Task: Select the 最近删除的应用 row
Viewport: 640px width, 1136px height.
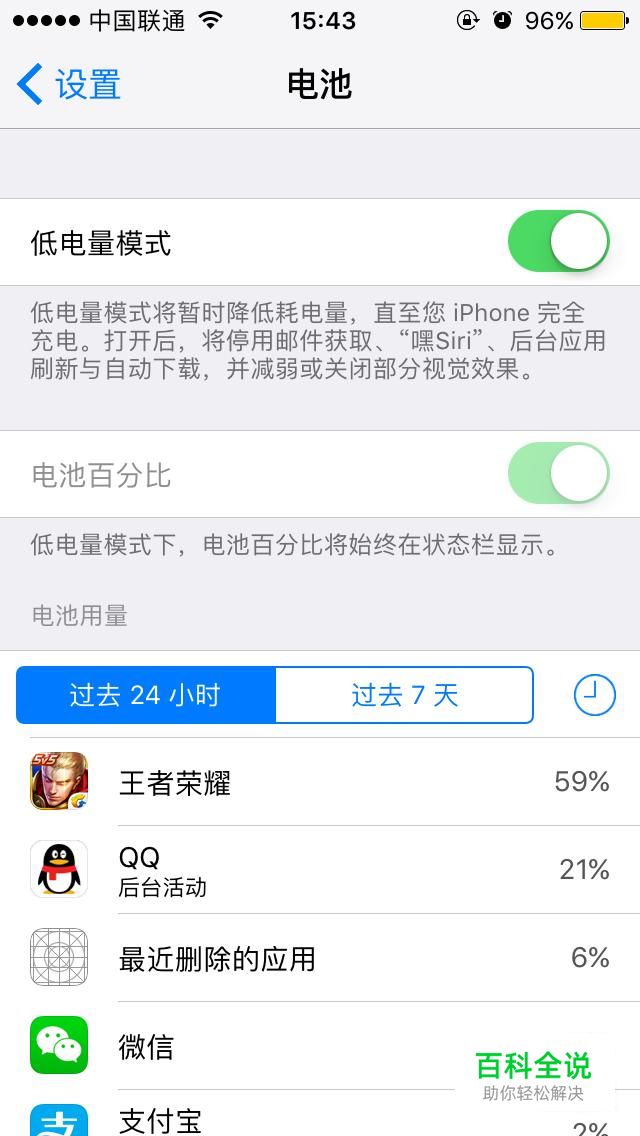Action: [320, 958]
